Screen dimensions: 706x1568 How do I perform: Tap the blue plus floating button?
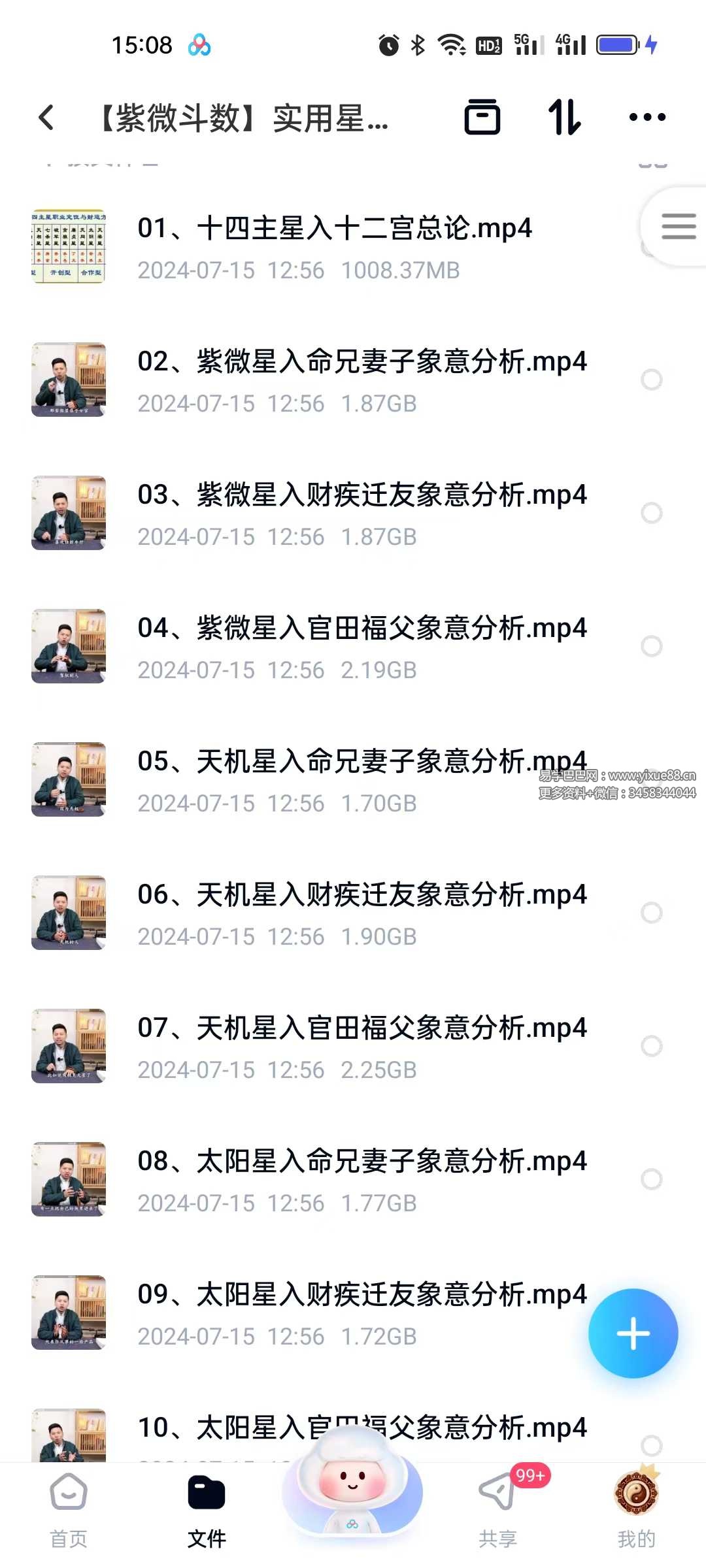click(633, 1333)
